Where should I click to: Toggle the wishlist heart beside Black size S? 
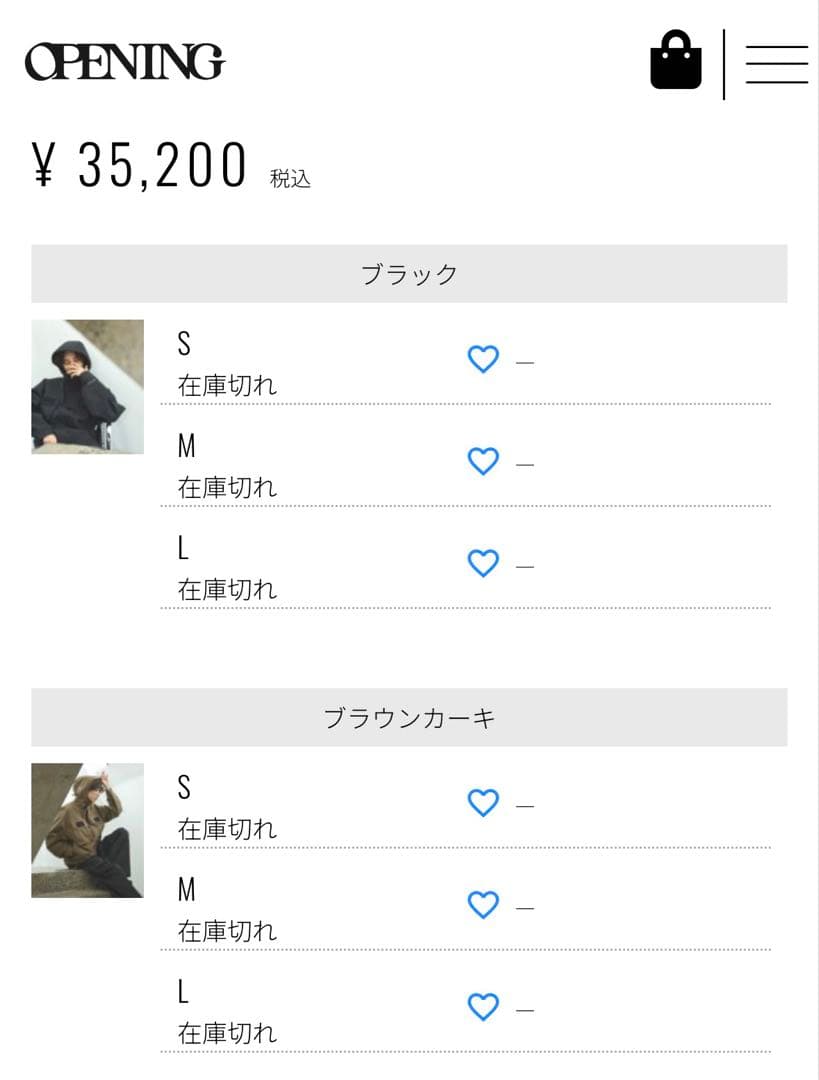(483, 358)
